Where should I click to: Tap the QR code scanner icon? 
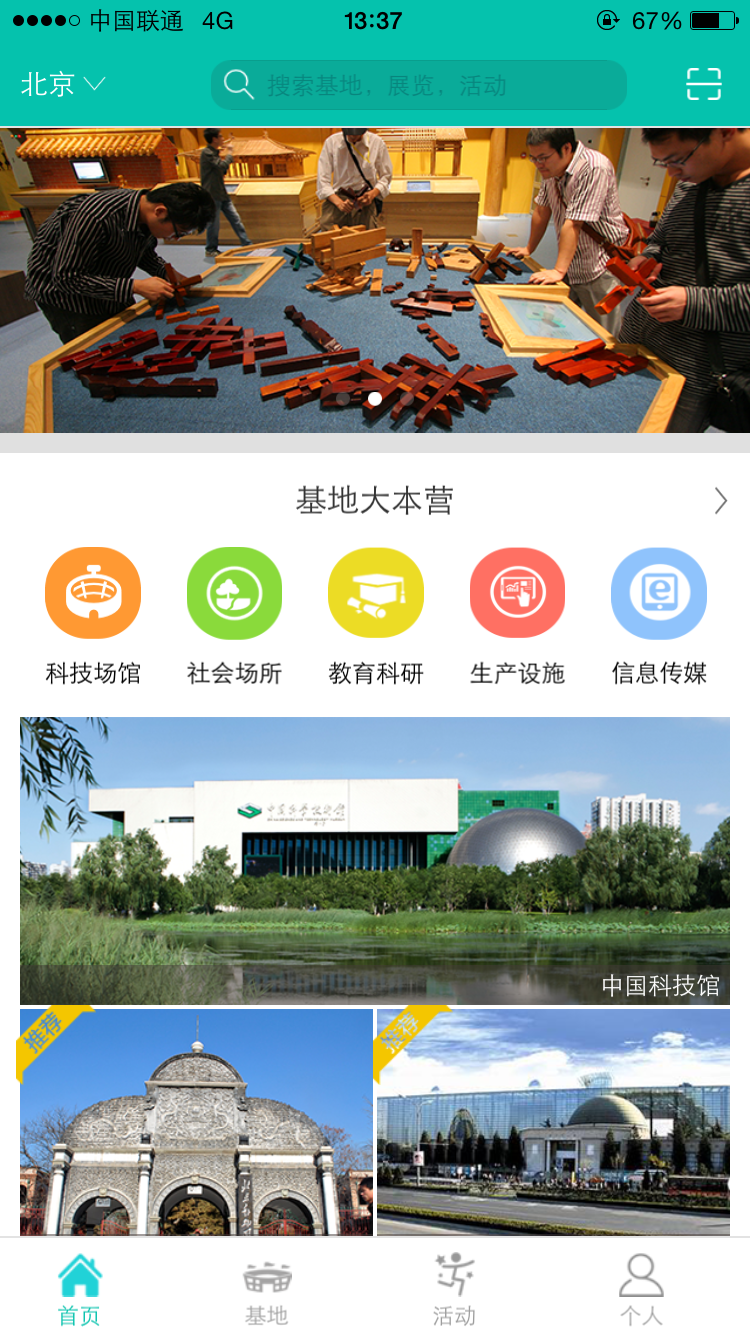coord(705,85)
